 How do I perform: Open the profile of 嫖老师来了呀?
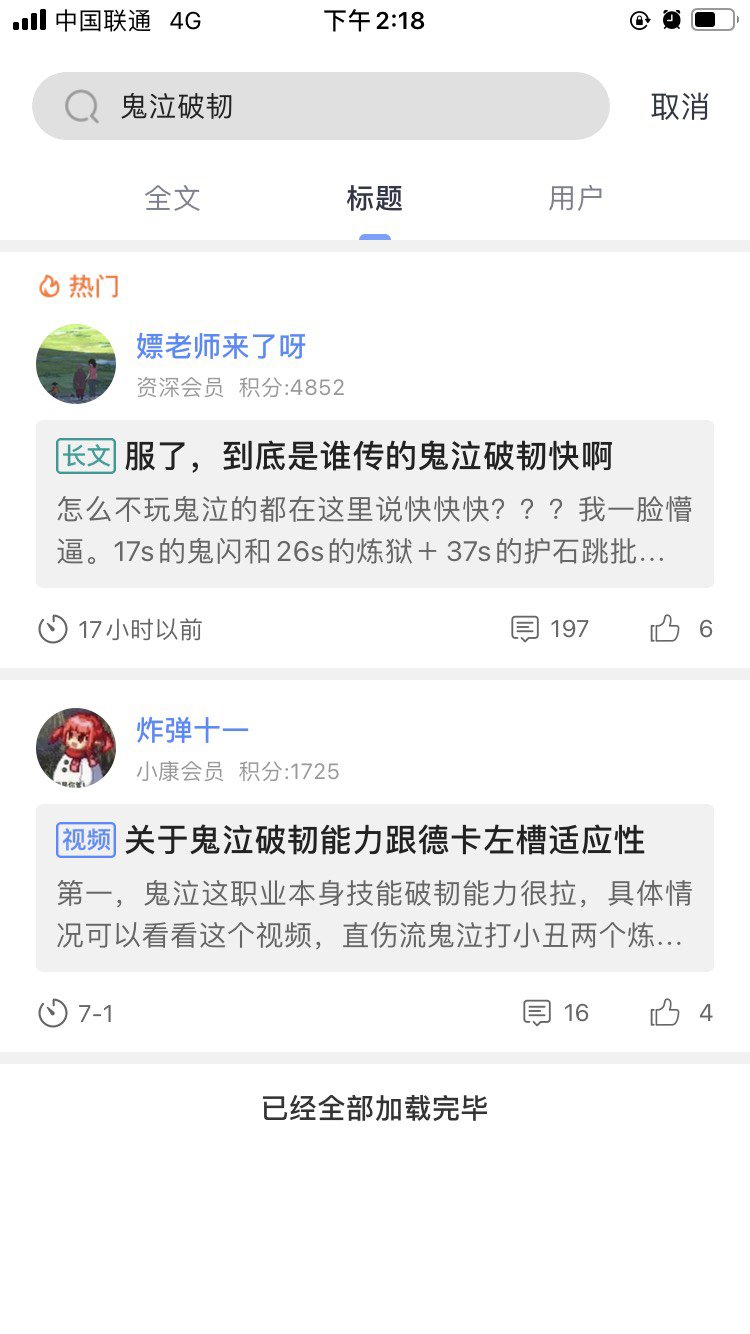[221, 347]
